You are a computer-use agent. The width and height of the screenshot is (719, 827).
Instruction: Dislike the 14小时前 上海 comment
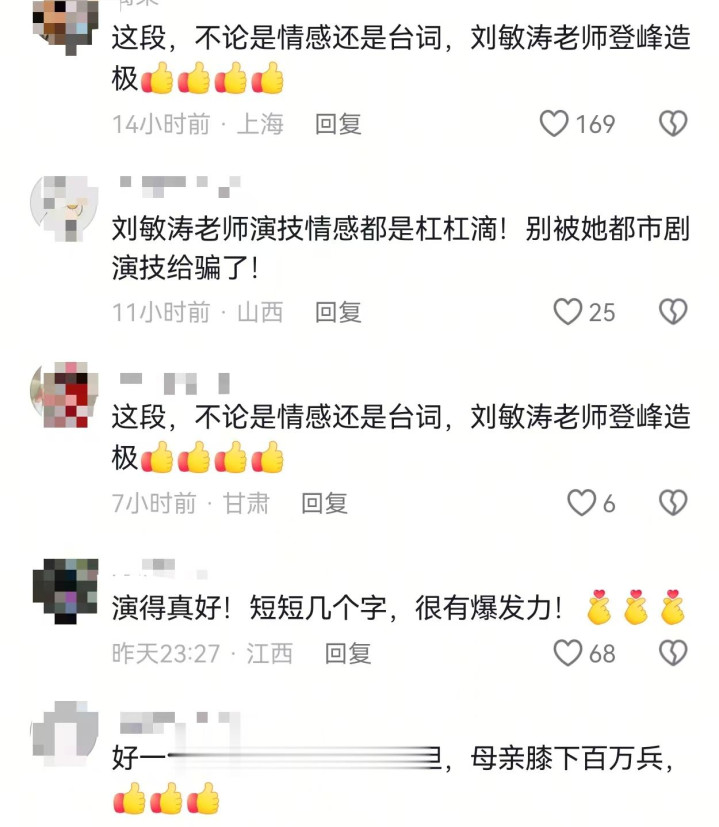pos(673,124)
